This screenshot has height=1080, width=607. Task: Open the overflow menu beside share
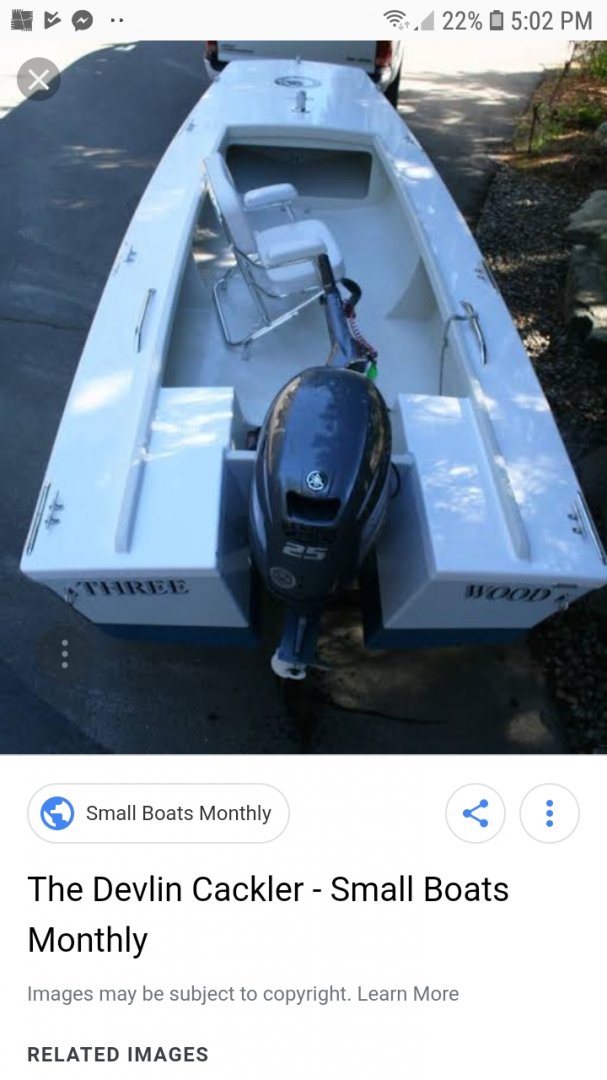(x=549, y=813)
